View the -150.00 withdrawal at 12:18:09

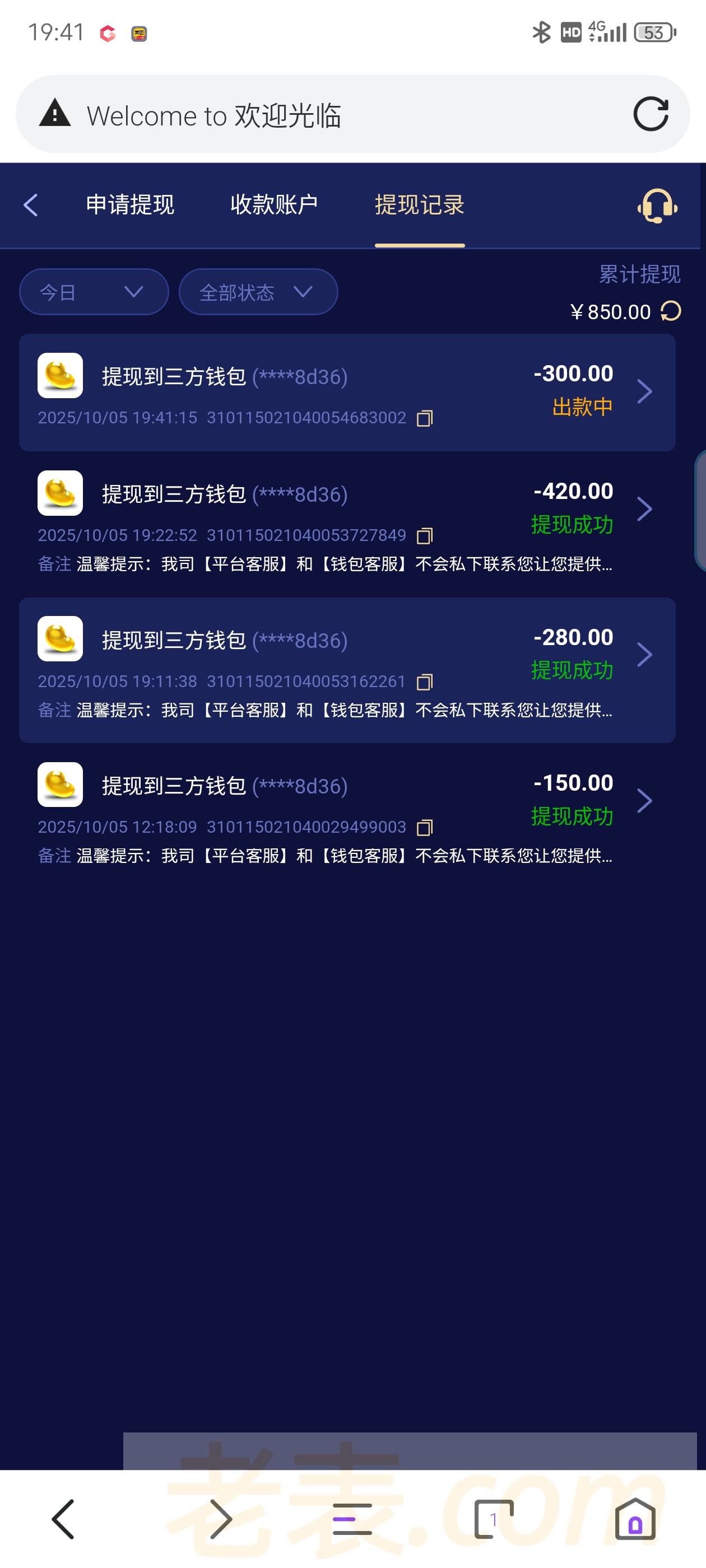tap(644, 800)
